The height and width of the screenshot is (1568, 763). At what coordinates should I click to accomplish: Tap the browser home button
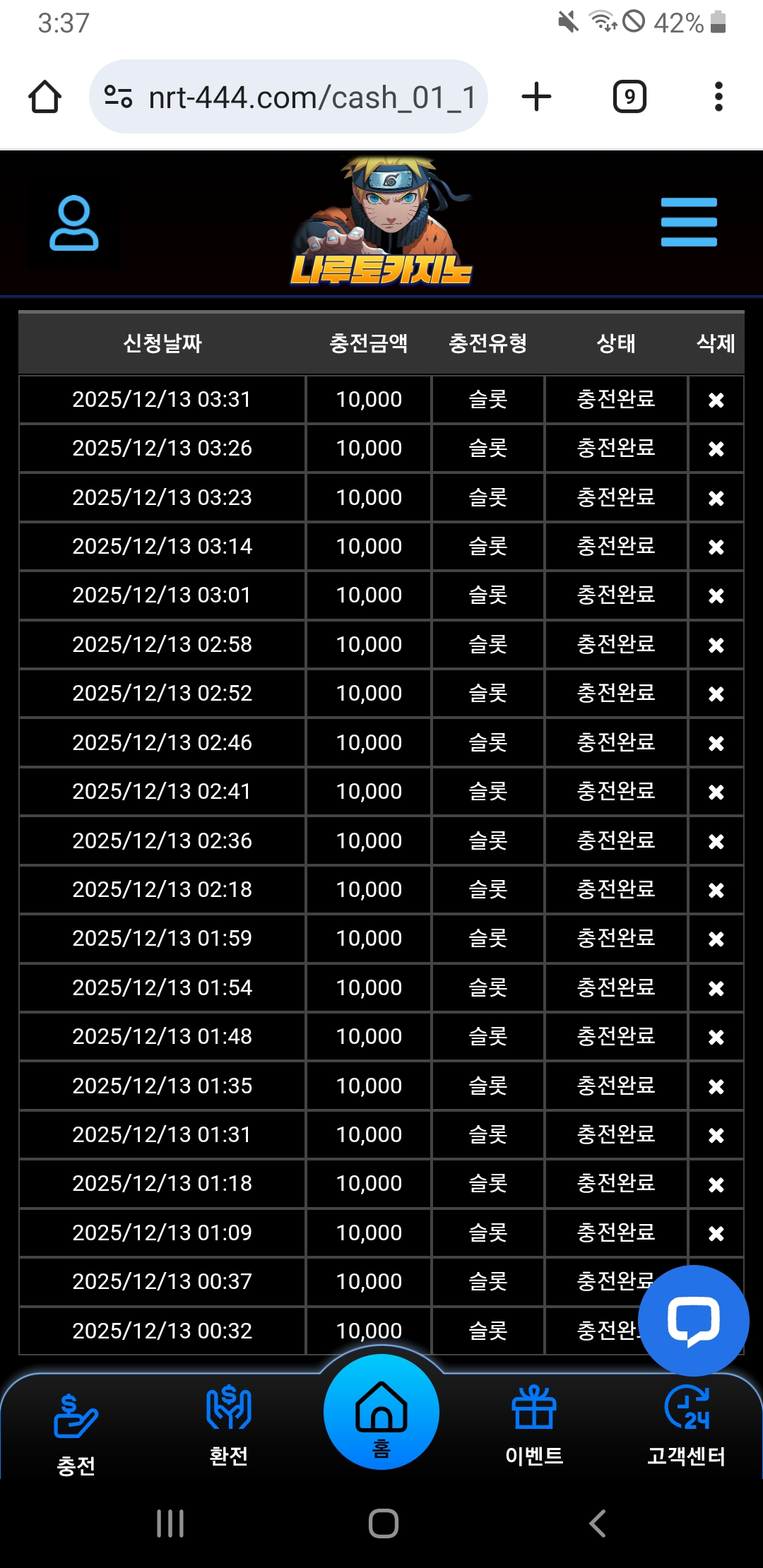click(x=45, y=97)
